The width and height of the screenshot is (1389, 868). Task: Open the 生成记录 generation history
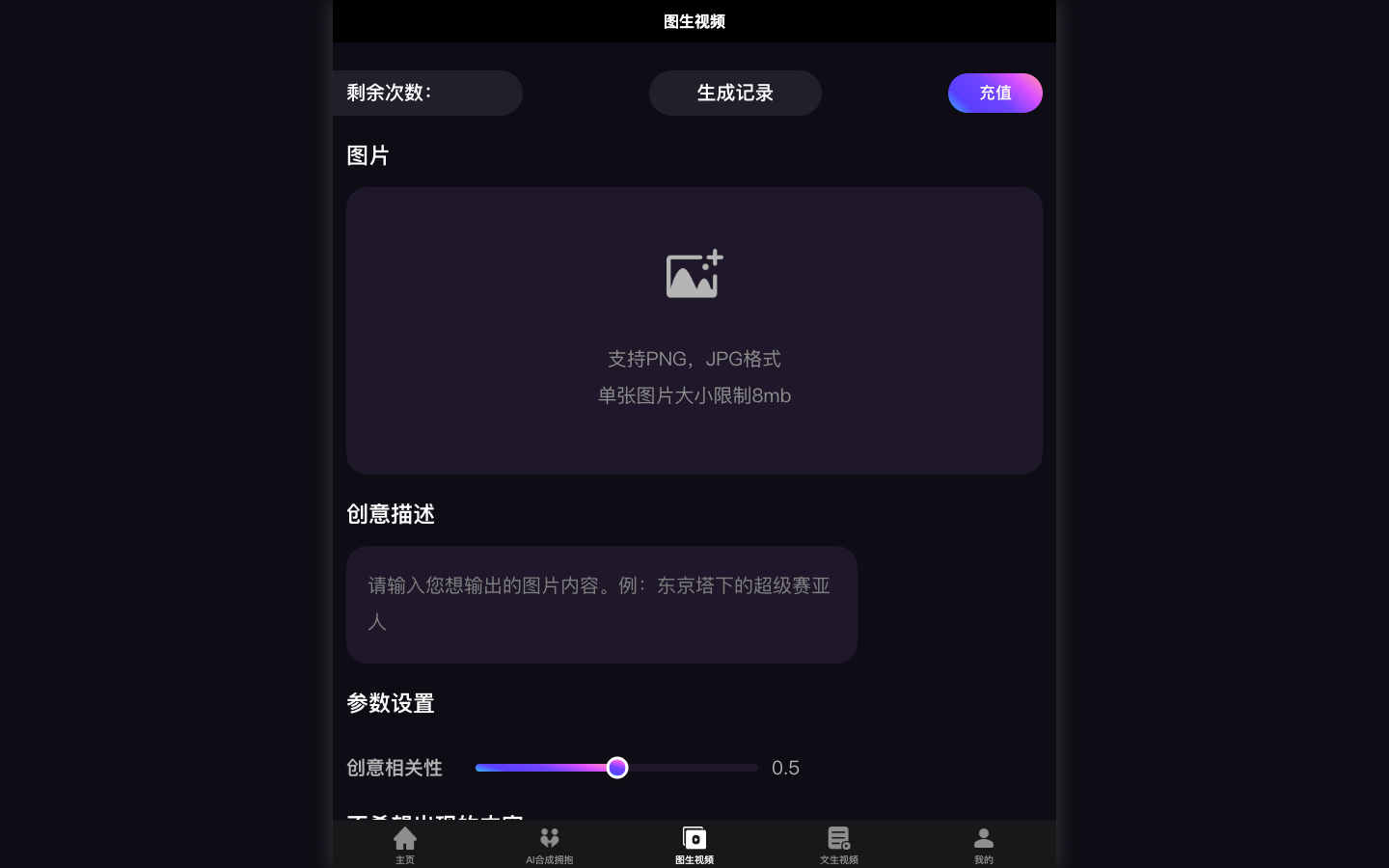click(734, 93)
